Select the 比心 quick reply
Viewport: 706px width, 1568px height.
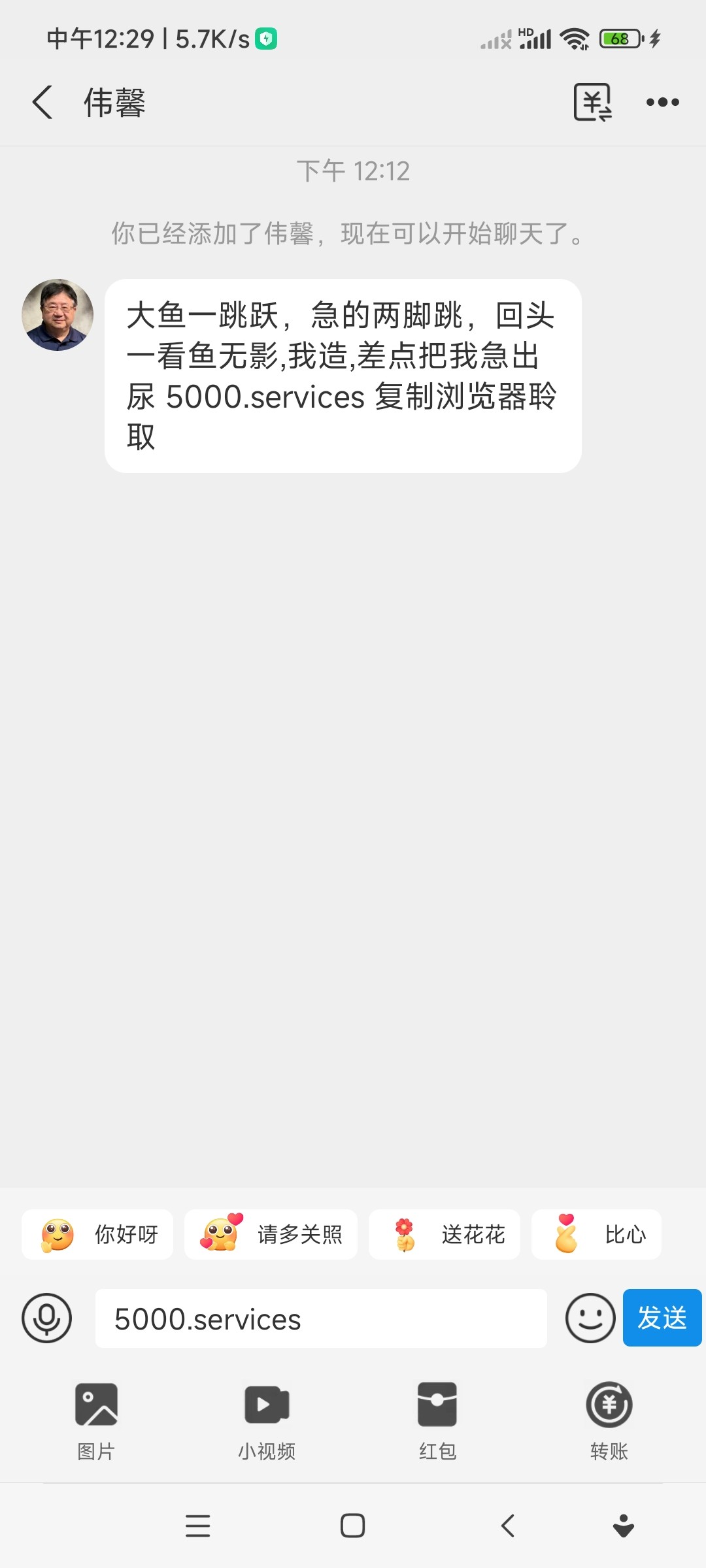596,1234
